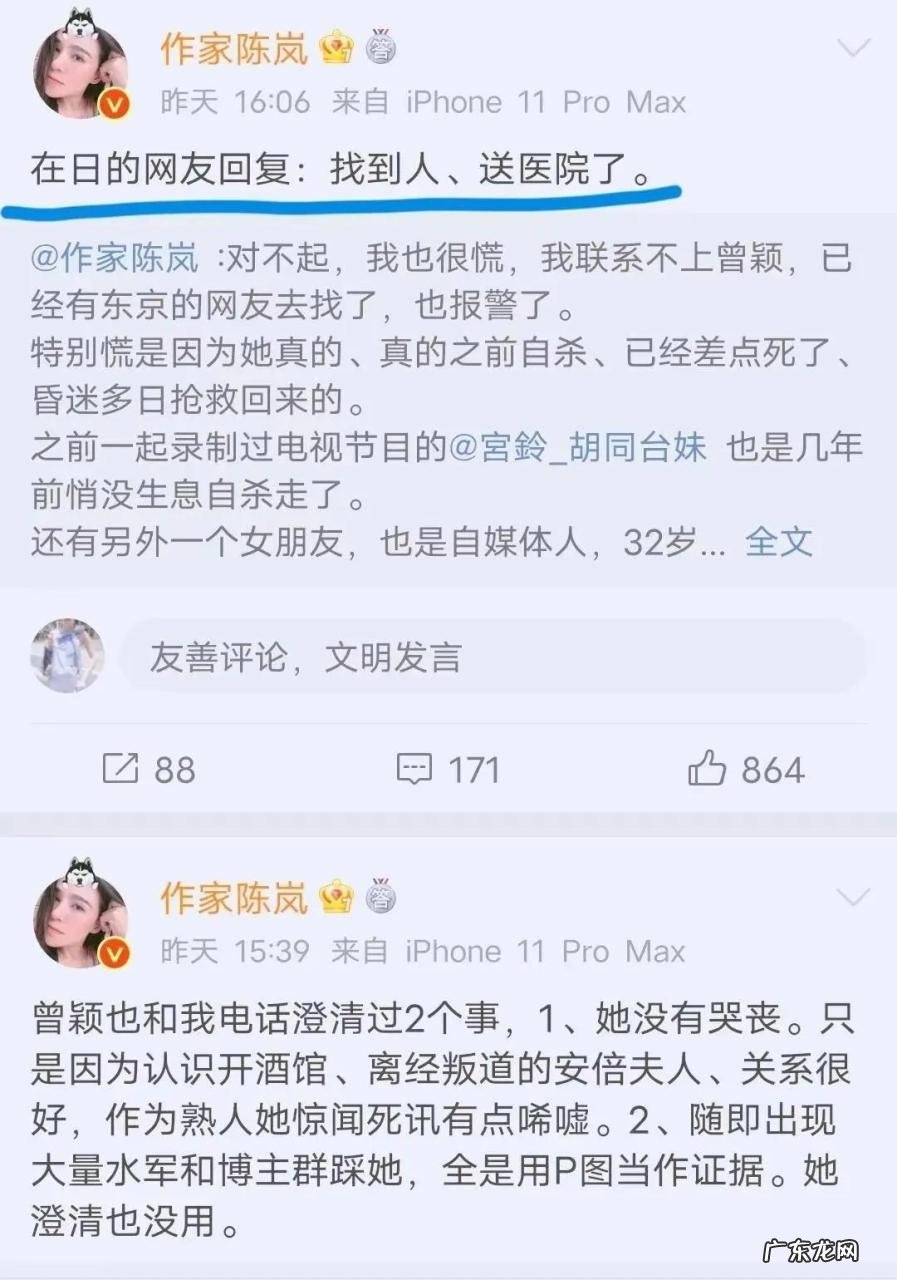897x1280 pixels.
Task: Click the commenter avatar beside the comment box
Action: pos(66,655)
